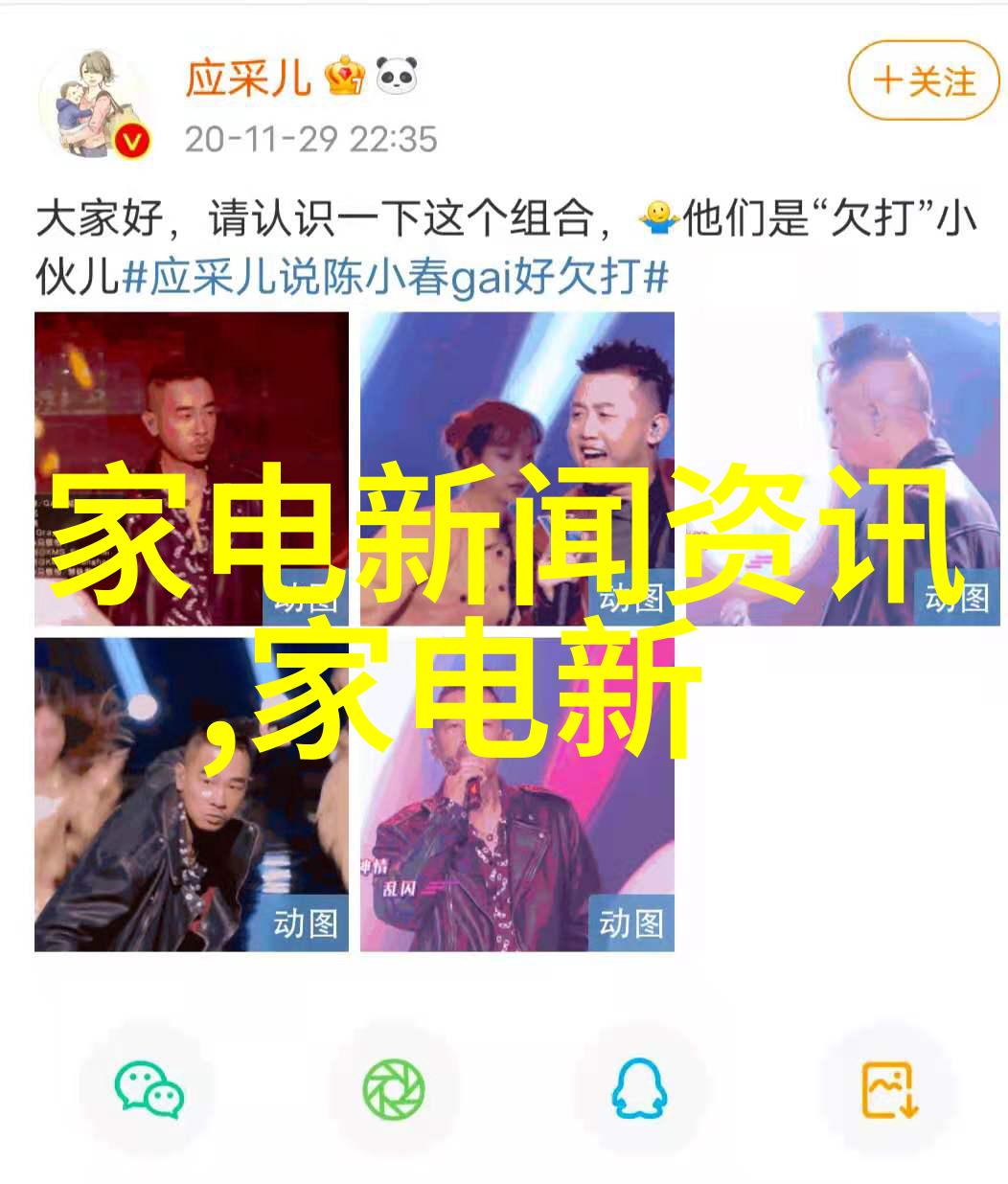Open 应采儿's profile avatar
The height and width of the screenshot is (1184, 1008).
coord(95,104)
